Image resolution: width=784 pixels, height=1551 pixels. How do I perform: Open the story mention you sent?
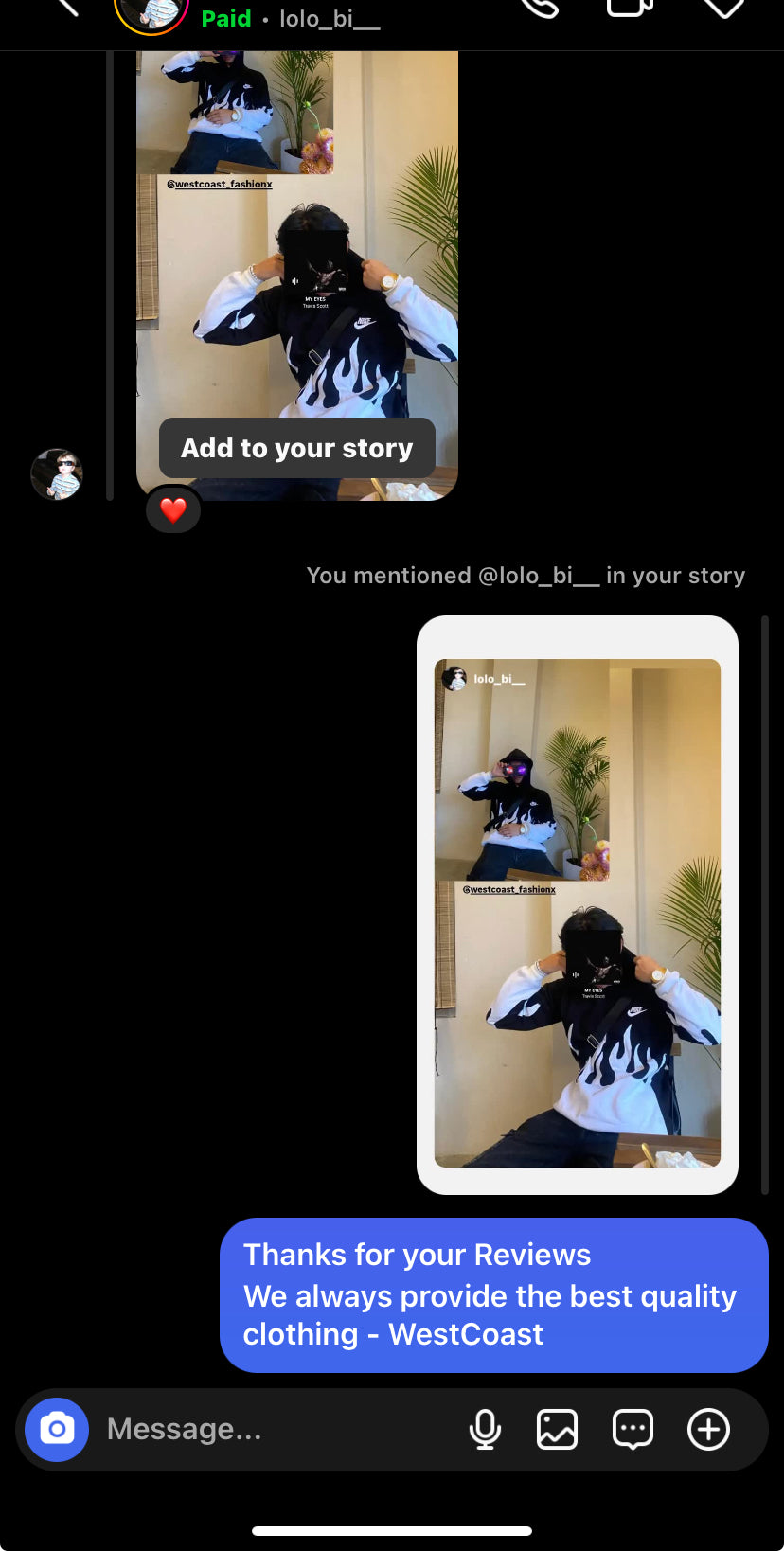pos(577,904)
